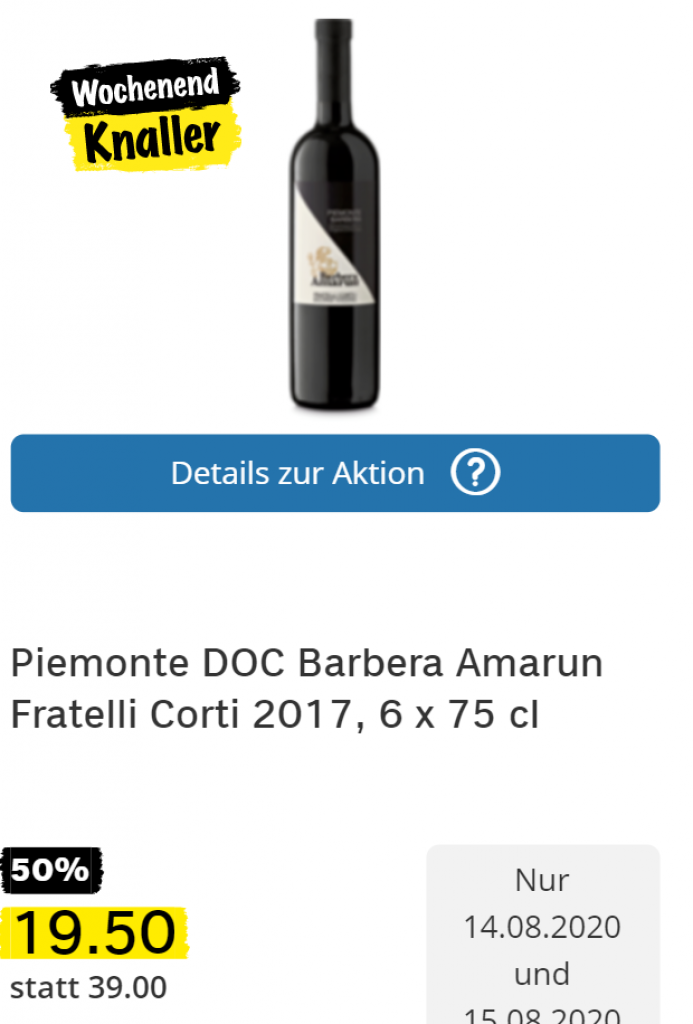This screenshot has width=693, height=1024.
Task: View the Barbera Amarun wine bottle image
Action: (x=335, y=215)
